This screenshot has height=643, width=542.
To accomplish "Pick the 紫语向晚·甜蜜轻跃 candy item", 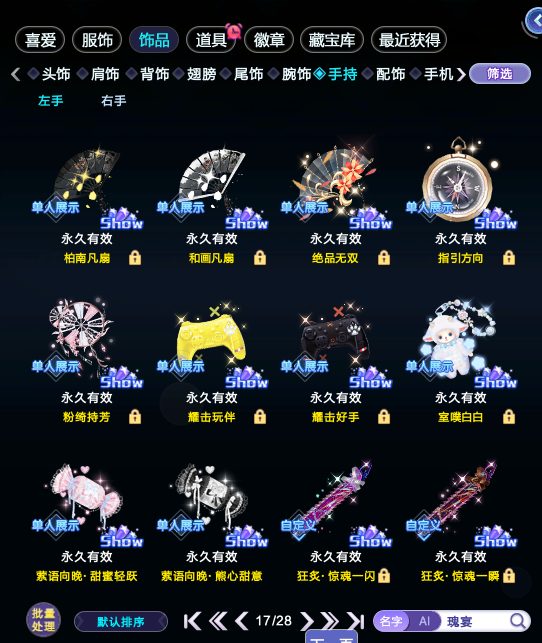I will [x=87, y=522].
